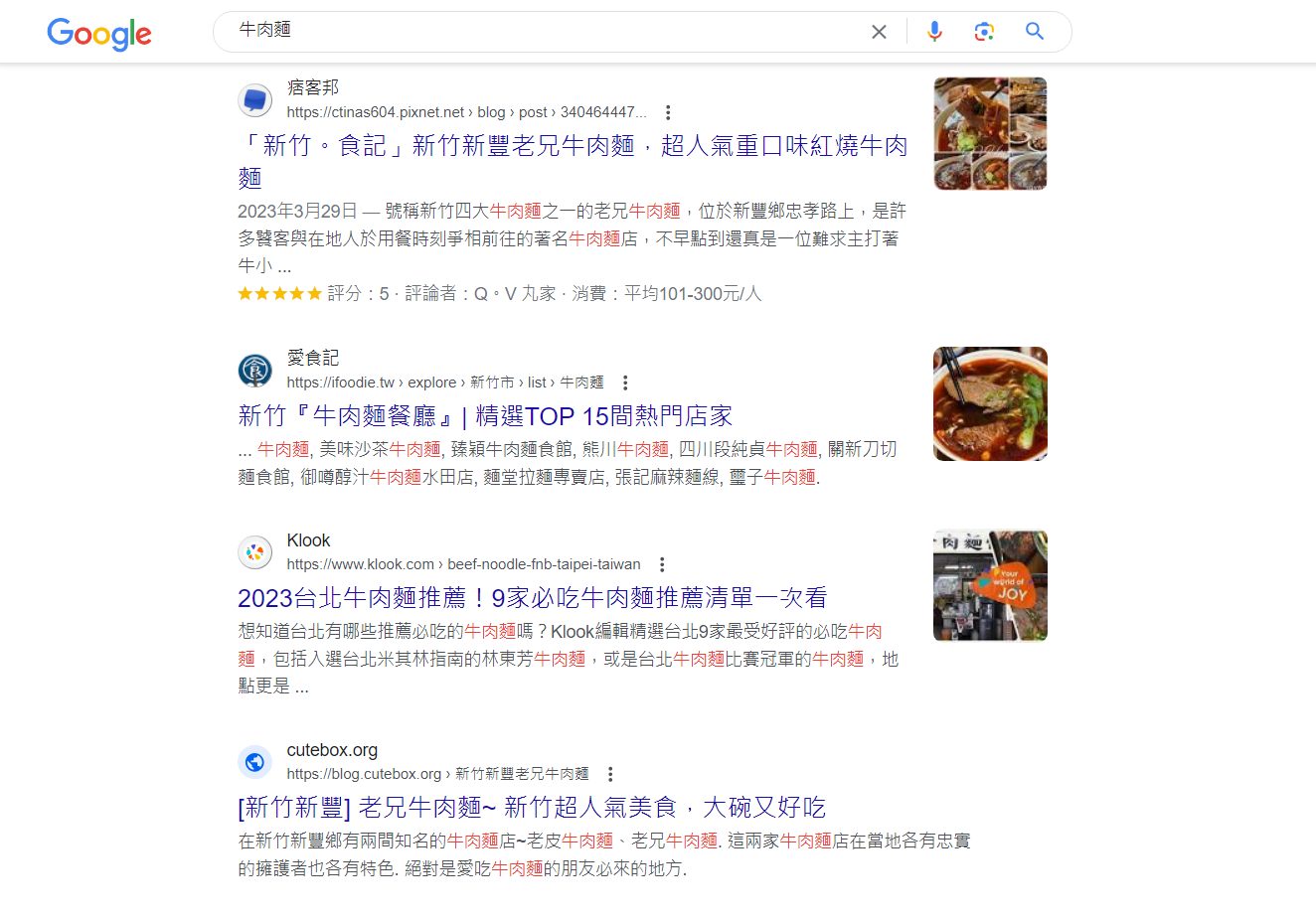Tap the magnifier search button

coord(1035,32)
